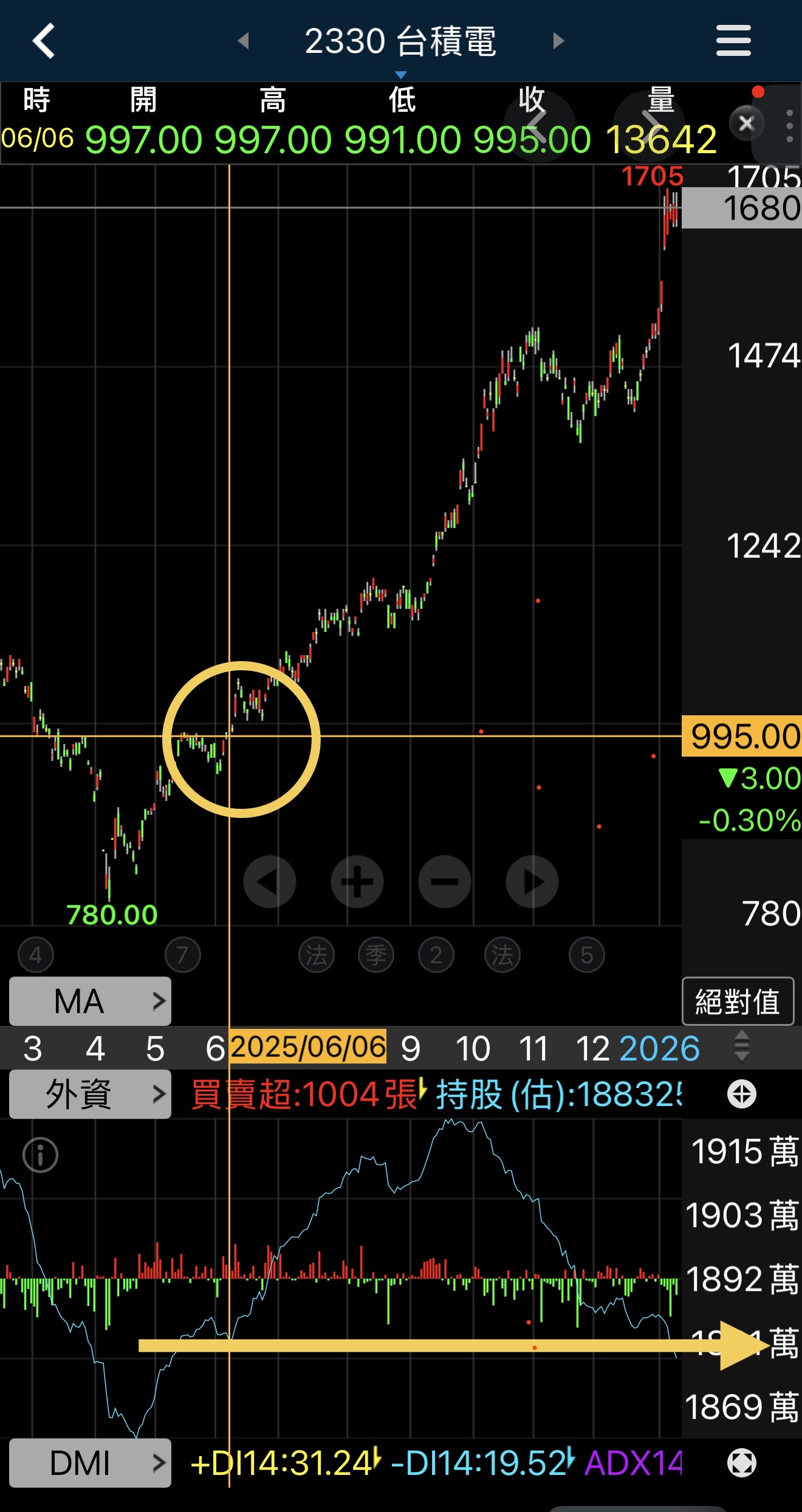Zoom in on the chart

click(x=357, y=882)
